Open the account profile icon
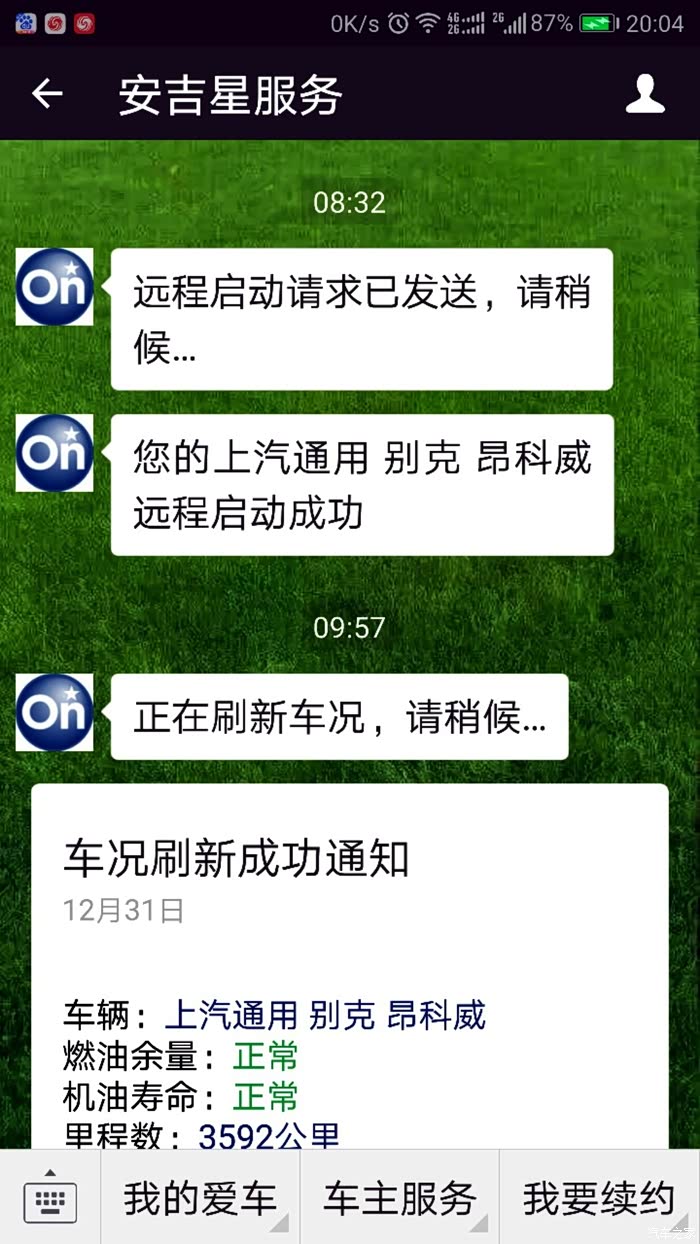 [x=645, y=93]
